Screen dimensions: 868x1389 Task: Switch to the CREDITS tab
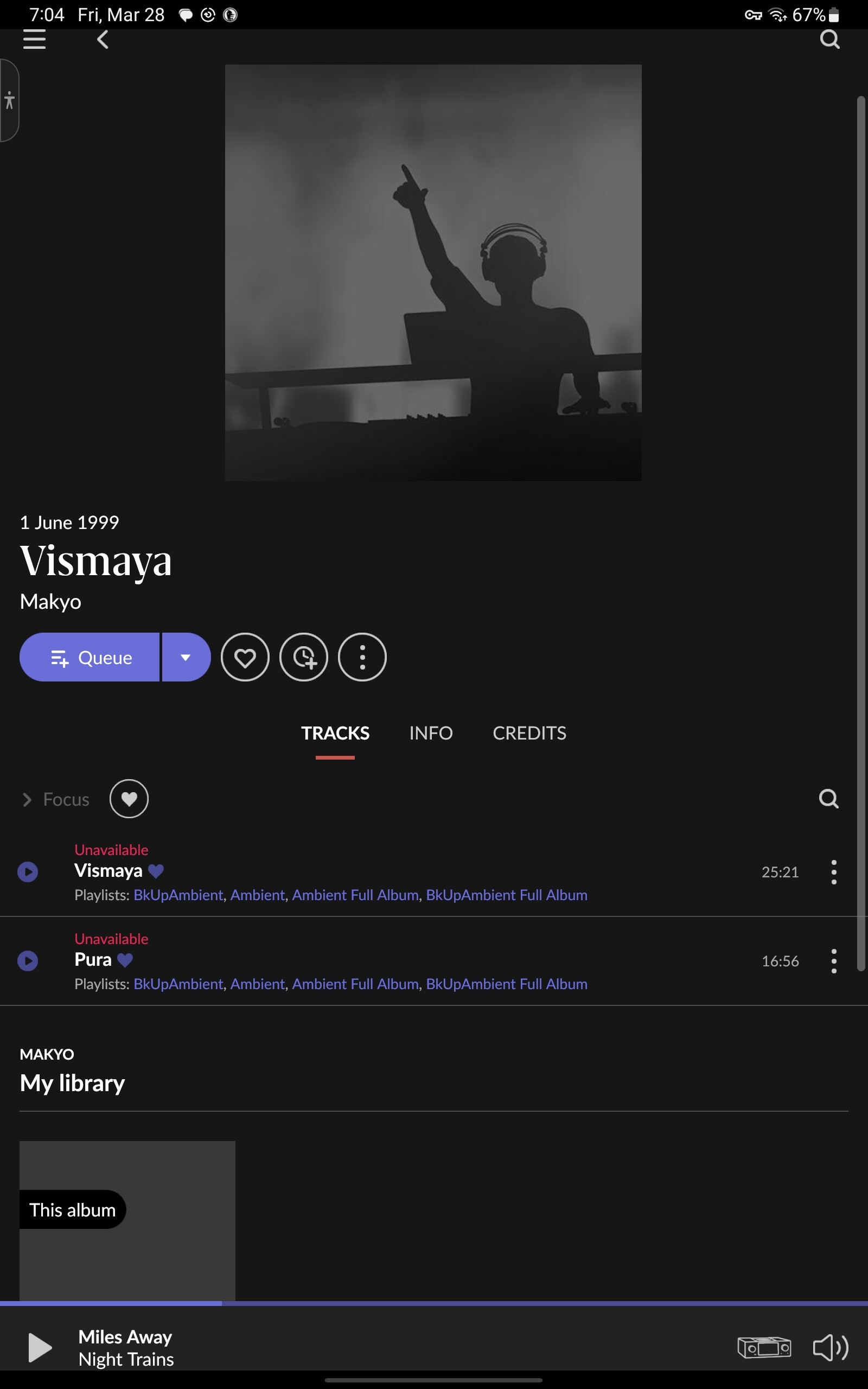[529, 733]
